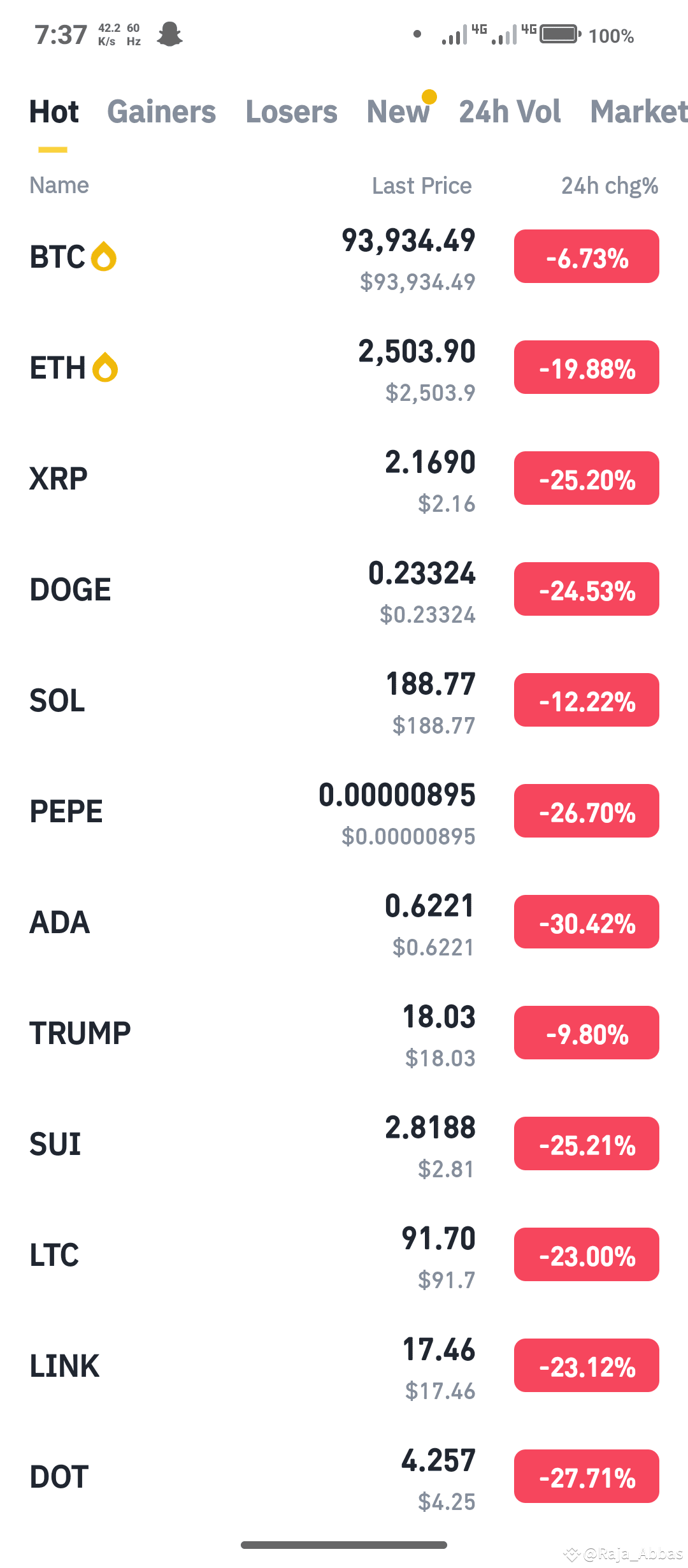Viewport: 688px width, 1568px height.
Task: Tap the DOGE -24.53% change badge
Action: click(x=585, y=589)
